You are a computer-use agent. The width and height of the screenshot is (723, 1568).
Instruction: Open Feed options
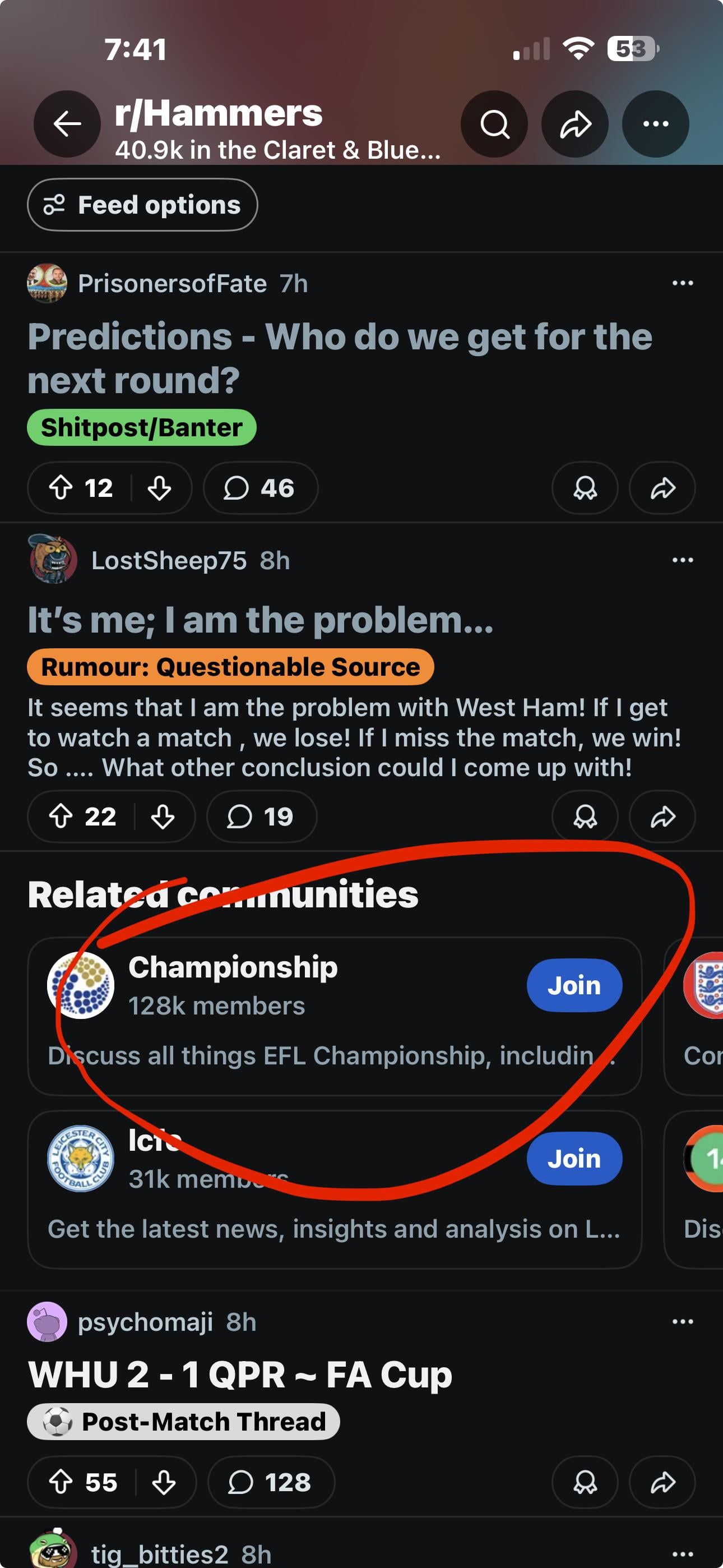point(142,205)
